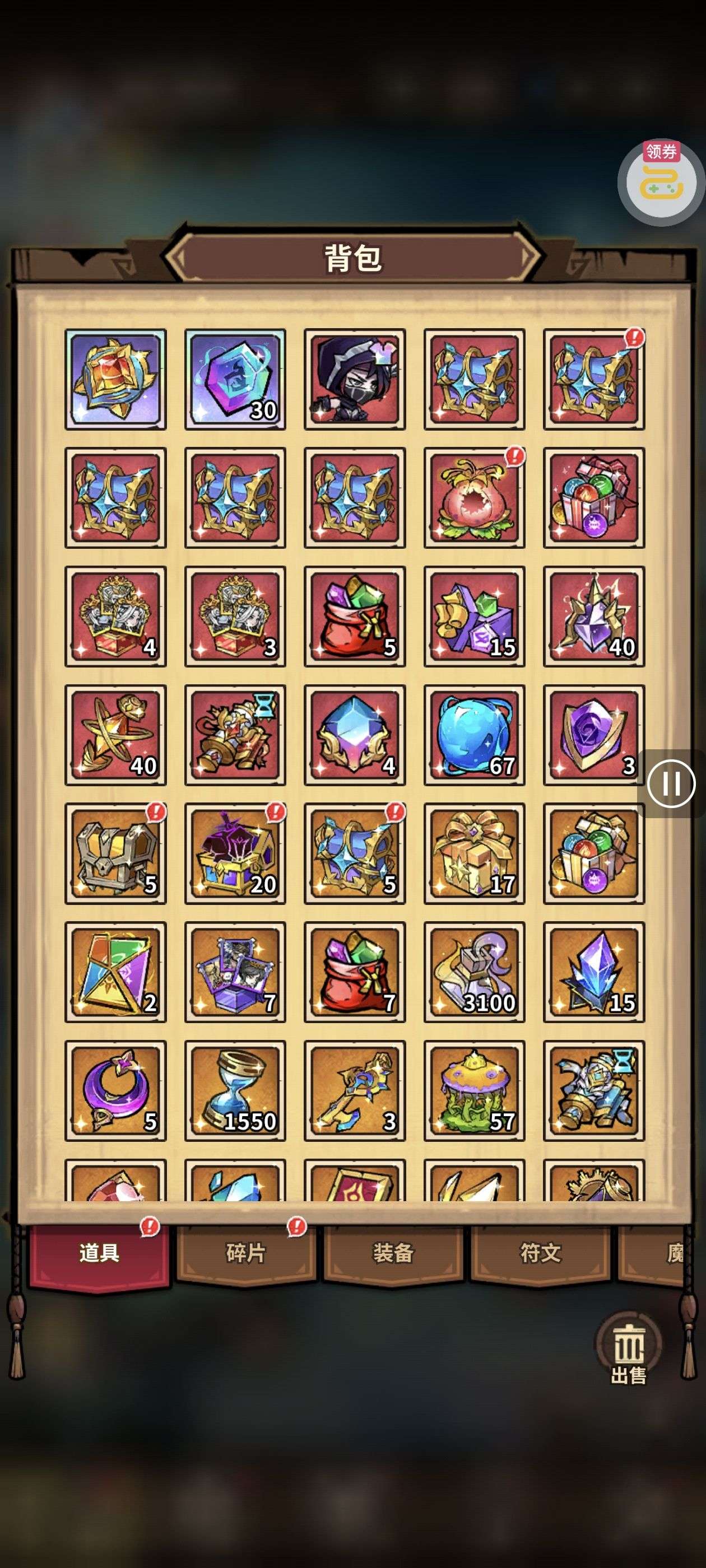Open the golden gift box with 17
Image resolution: width=706 pixels, height=1568 pixels.
click(474, 853)
